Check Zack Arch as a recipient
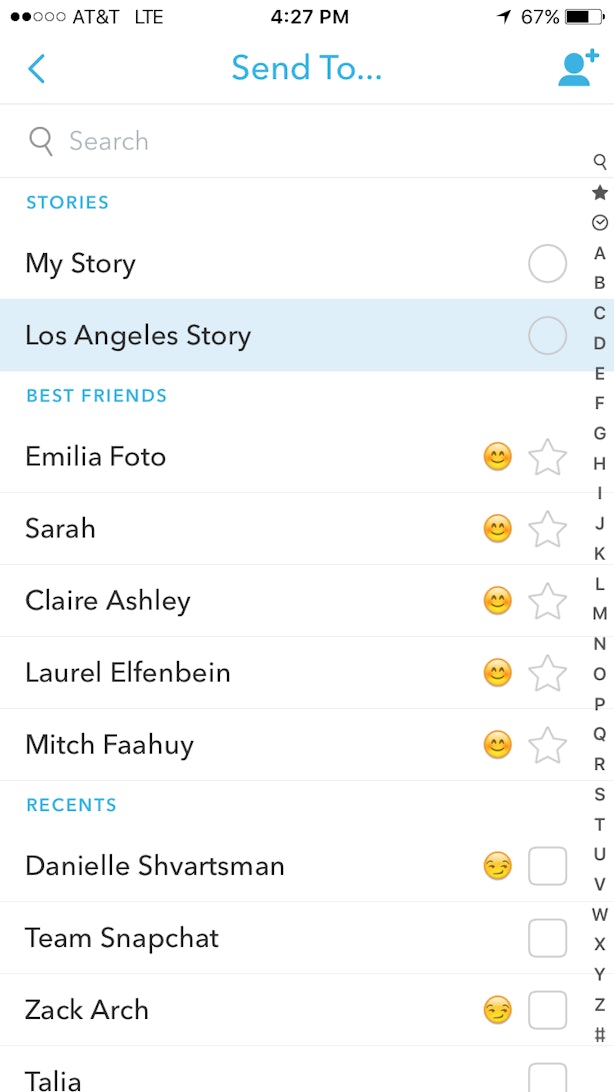614x1092 pixels. [547, 1010]
